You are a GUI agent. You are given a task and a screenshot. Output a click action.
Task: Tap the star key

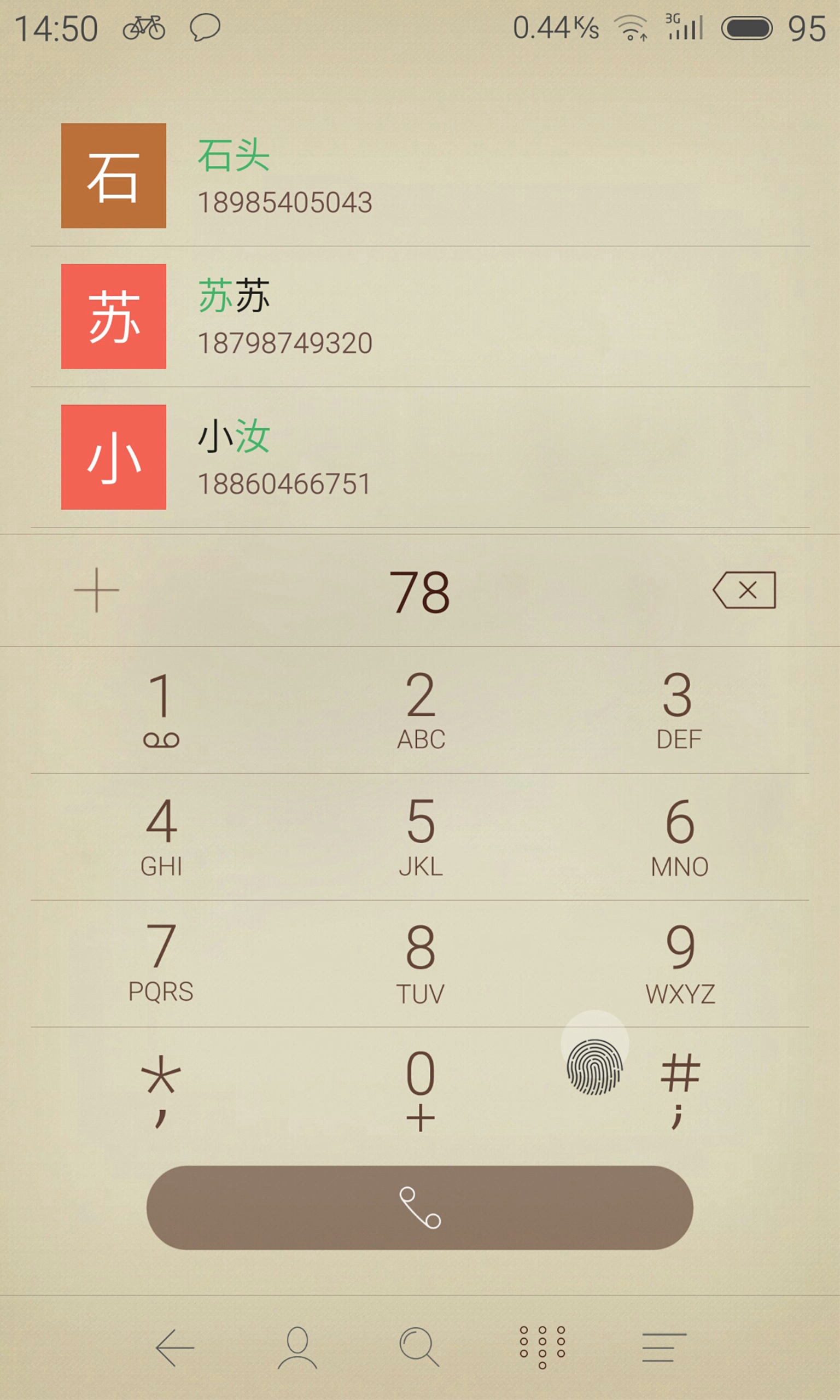pos(161,1090)
